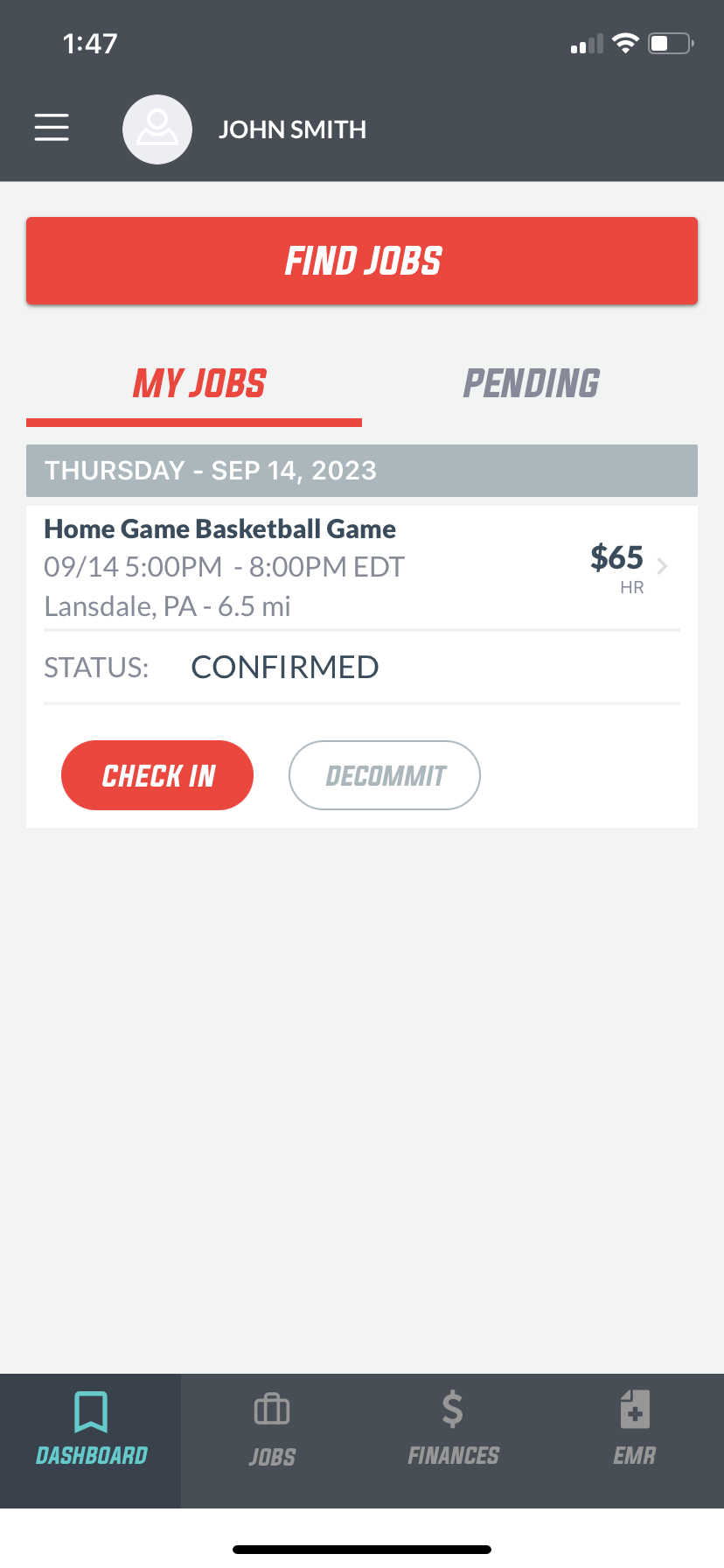This screenshot has height=1568, width=724.
Task: Open the Home Game Basketball Game job
Action: click(362, 567)
